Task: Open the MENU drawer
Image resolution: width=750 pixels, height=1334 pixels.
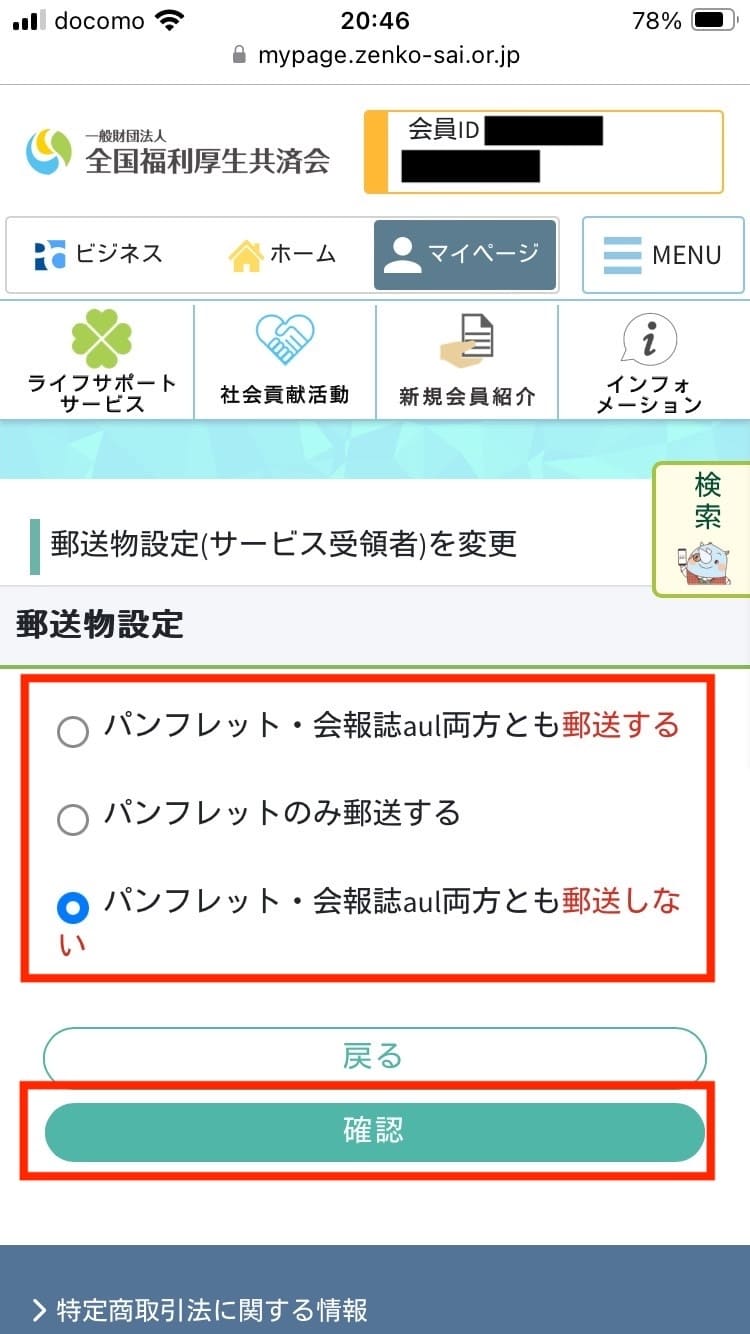Action: [663, 255]
